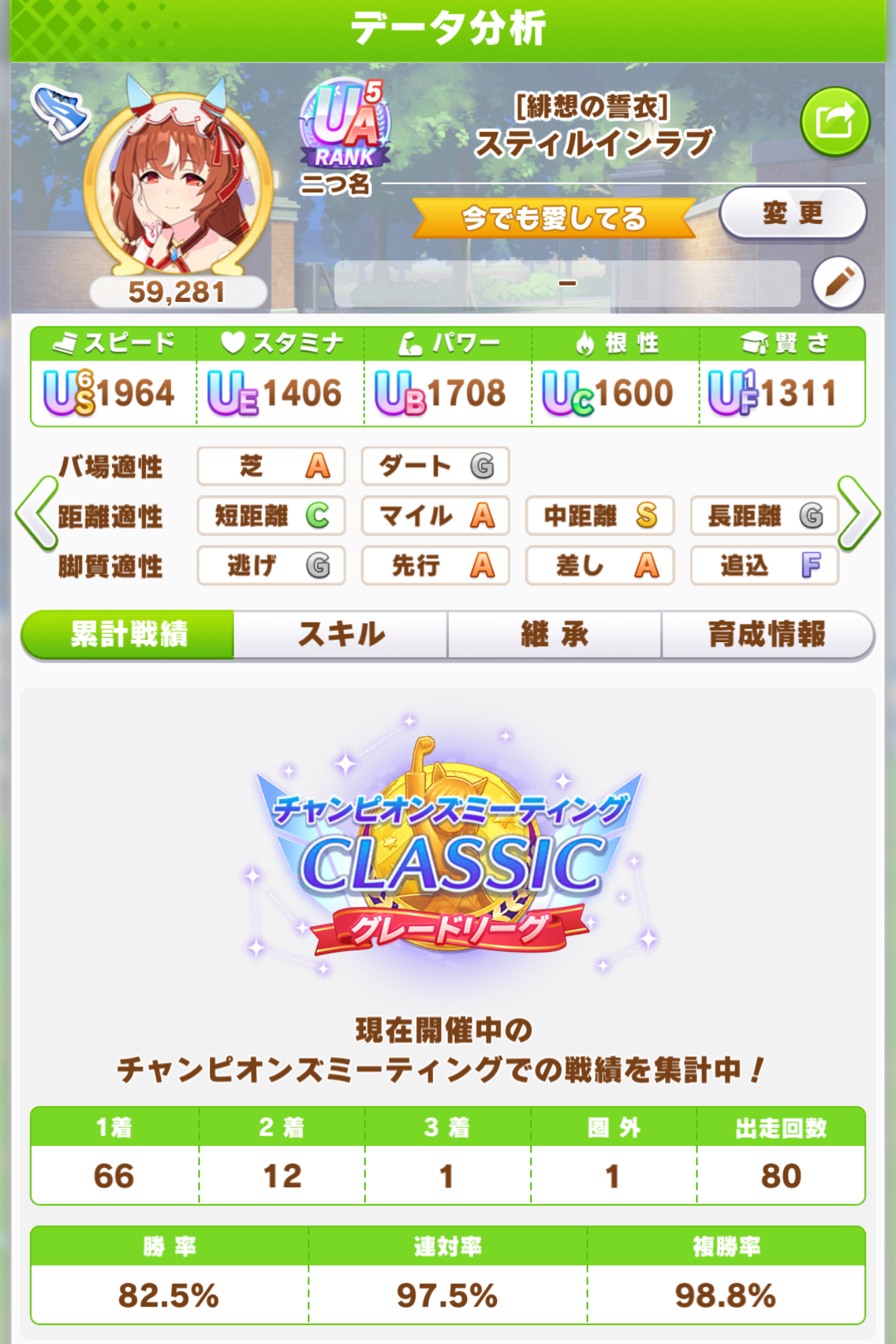Edit the memo with the pencil icon
This screenshot has height=1344, width=896.
coord(838,282)
